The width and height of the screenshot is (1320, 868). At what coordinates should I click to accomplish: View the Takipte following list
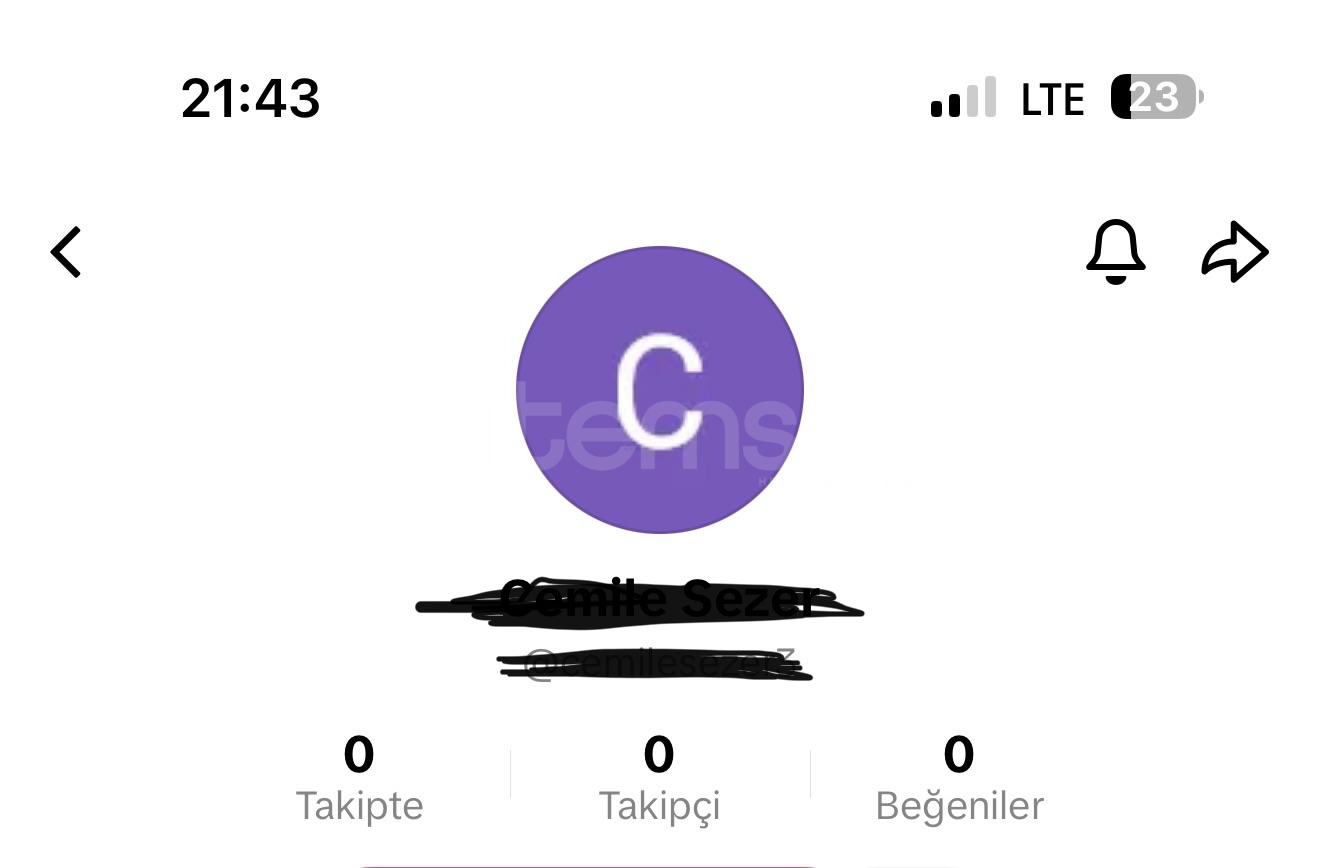(x=359, y=778)
